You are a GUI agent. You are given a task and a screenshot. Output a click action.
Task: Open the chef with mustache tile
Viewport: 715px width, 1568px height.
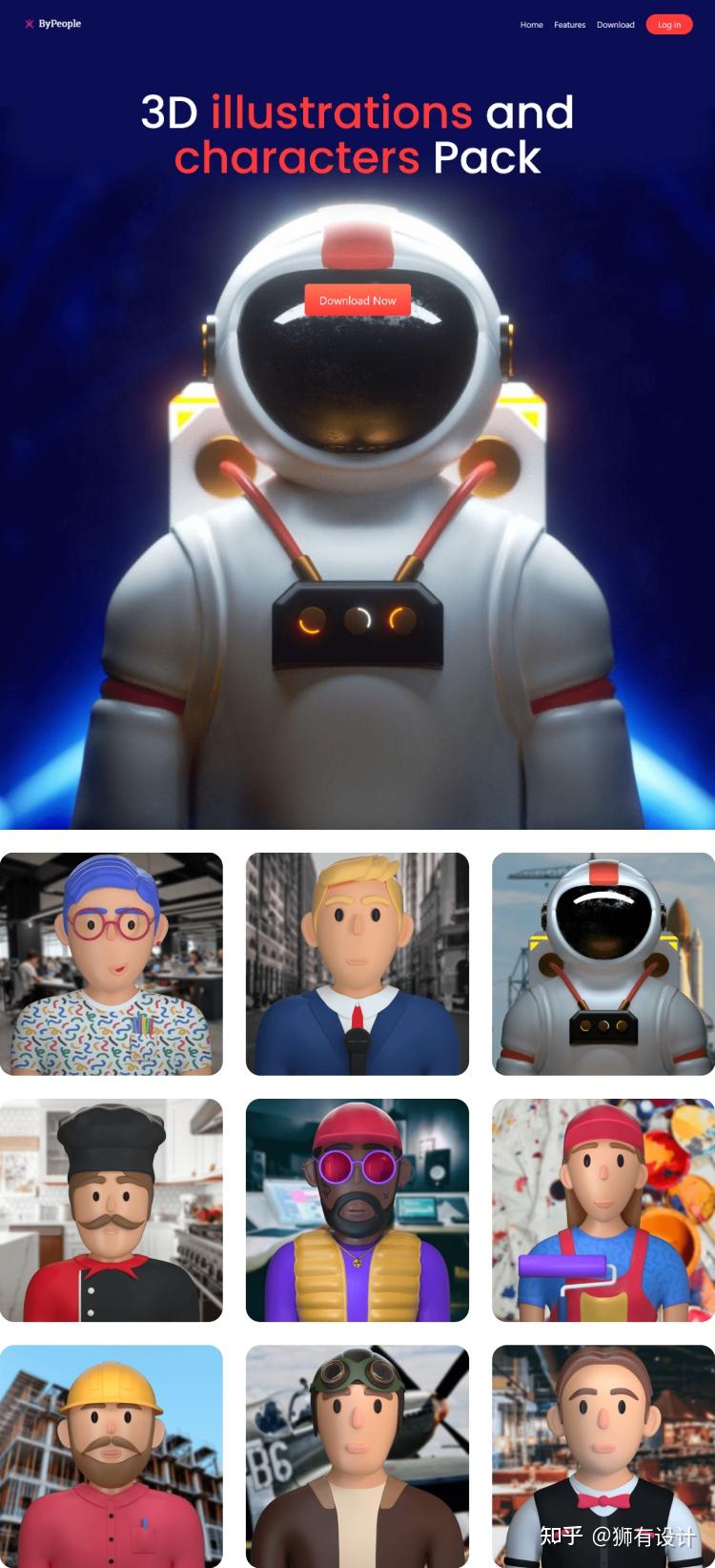pos(112,1210)
